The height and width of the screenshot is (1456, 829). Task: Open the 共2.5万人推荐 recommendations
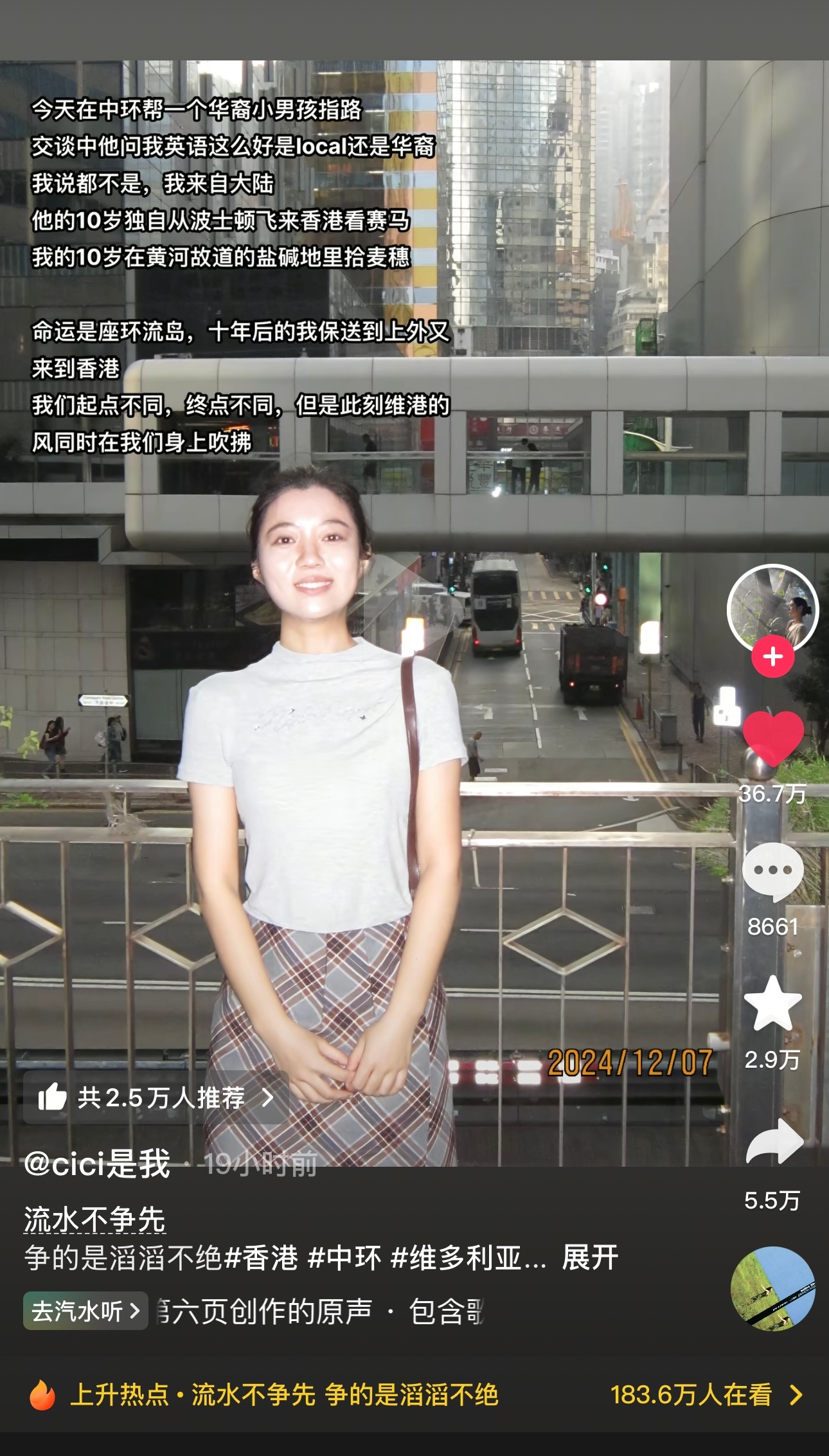pyautogui.click(x=156, y=1097)
